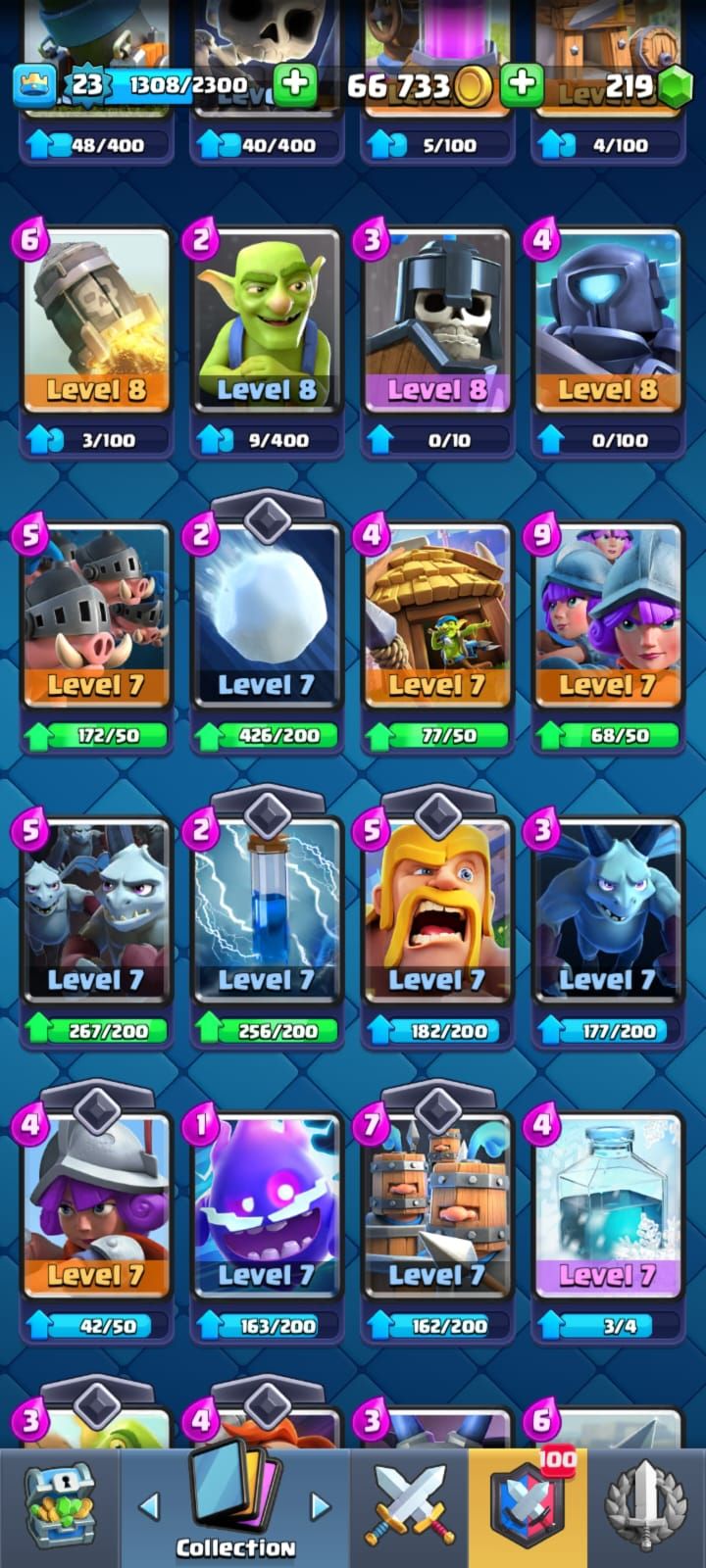
Task: Open the Minion Horde card
Action: coord(96,911)
